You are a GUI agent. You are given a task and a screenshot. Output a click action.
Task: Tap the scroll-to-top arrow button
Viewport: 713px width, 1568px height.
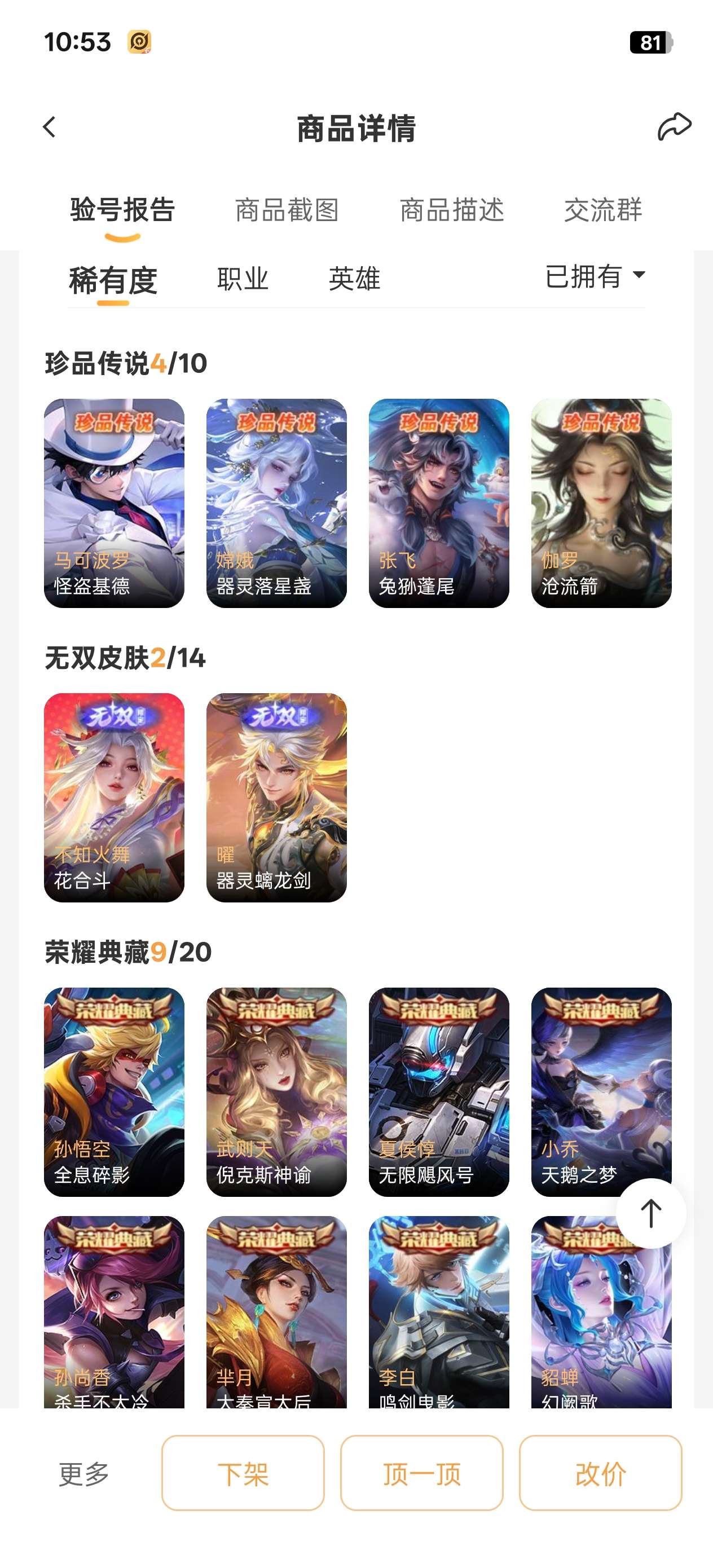(651, 1213)
